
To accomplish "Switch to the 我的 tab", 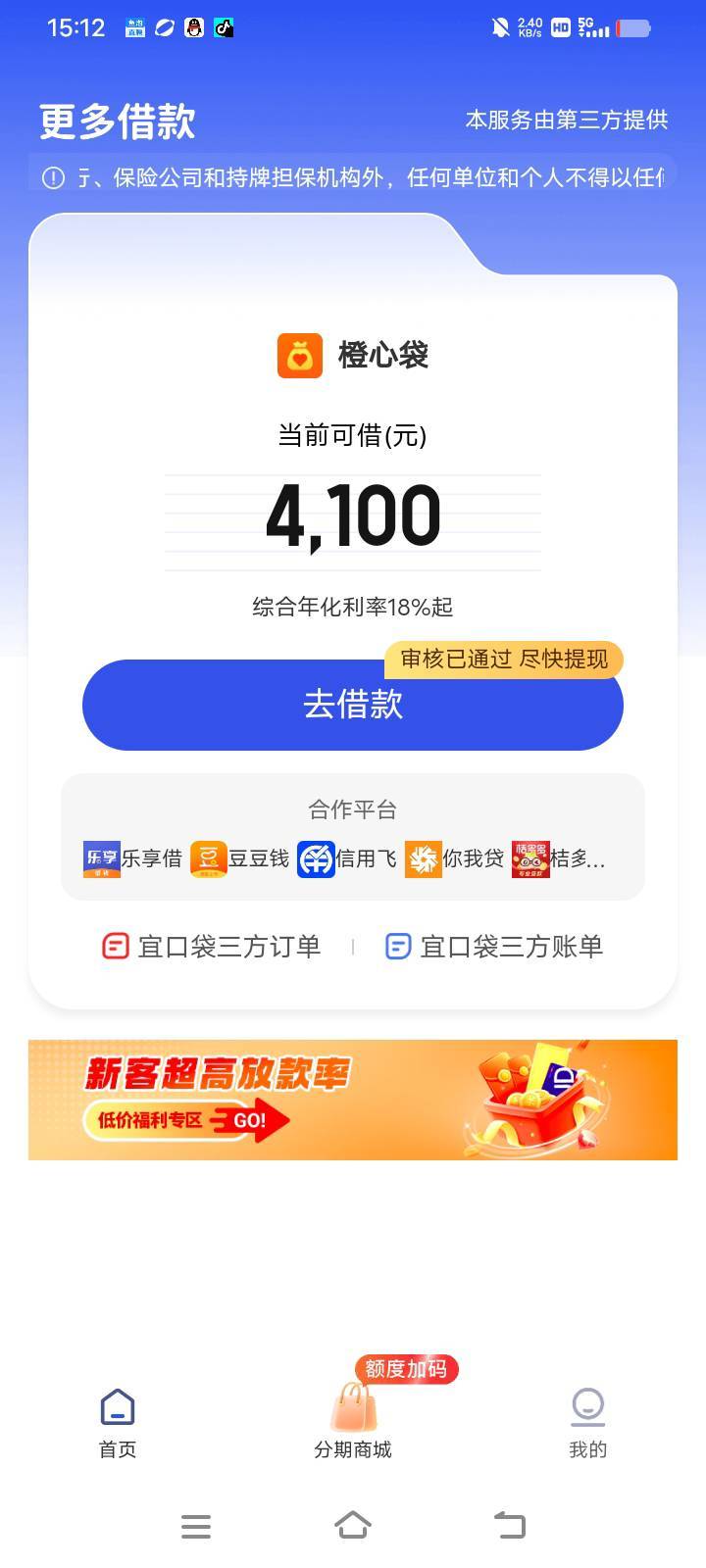I will click(587, 1423).
